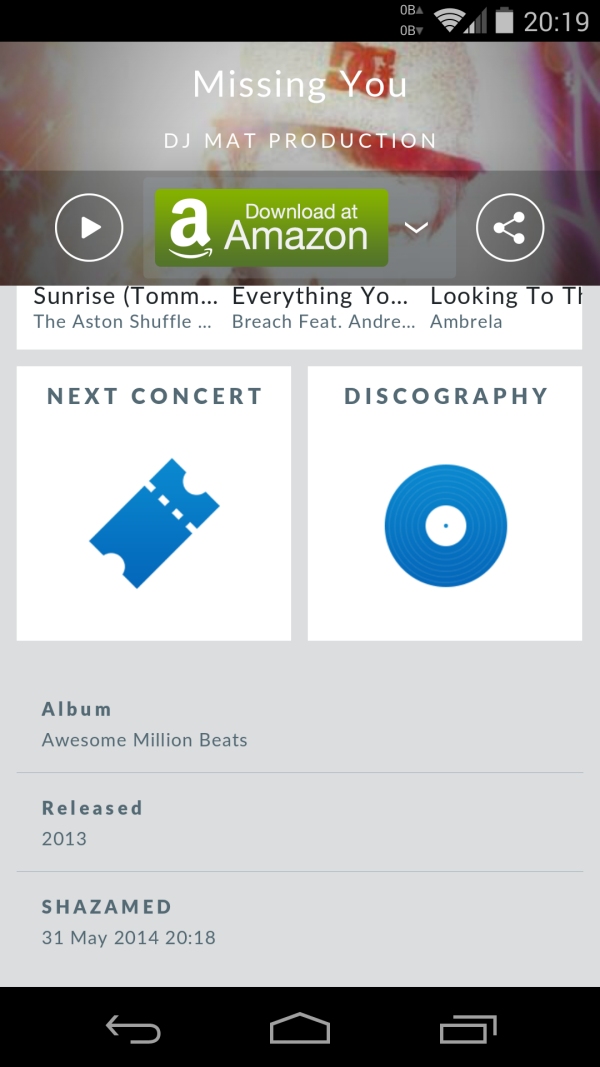Tap Download at Amazon button

[271, 228]
